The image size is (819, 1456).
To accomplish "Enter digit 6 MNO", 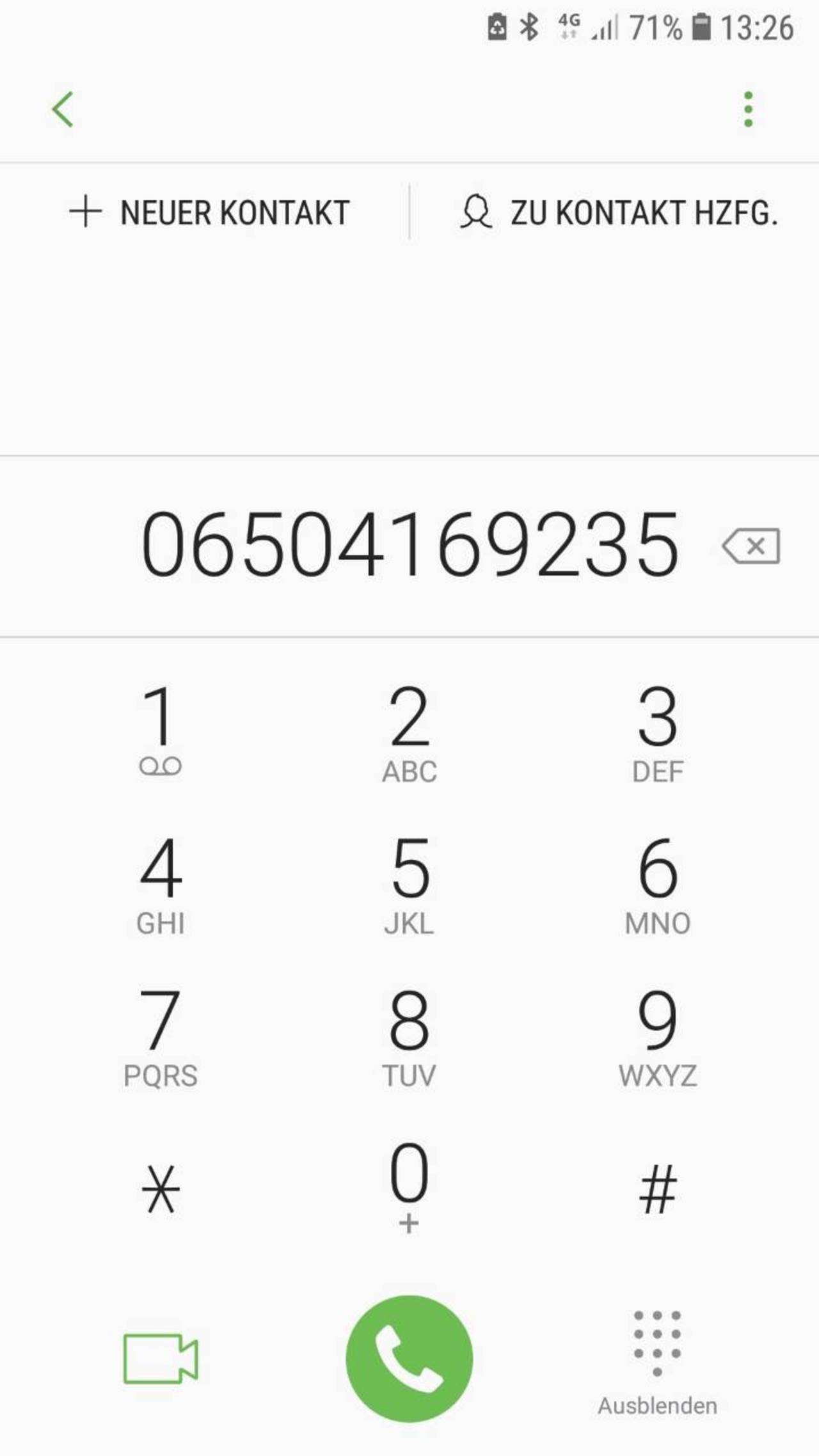I will point(658,885).
